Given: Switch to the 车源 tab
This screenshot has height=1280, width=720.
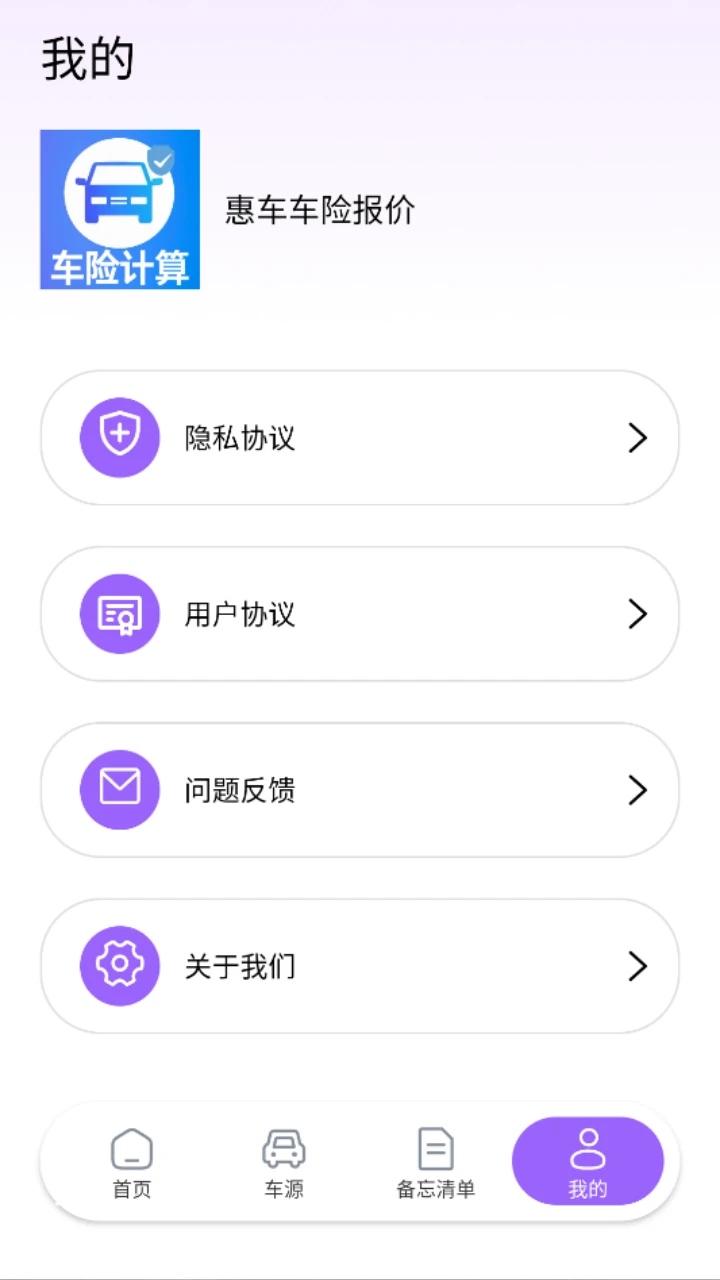Looking at the screenshot, I should tap(284, 1162).
